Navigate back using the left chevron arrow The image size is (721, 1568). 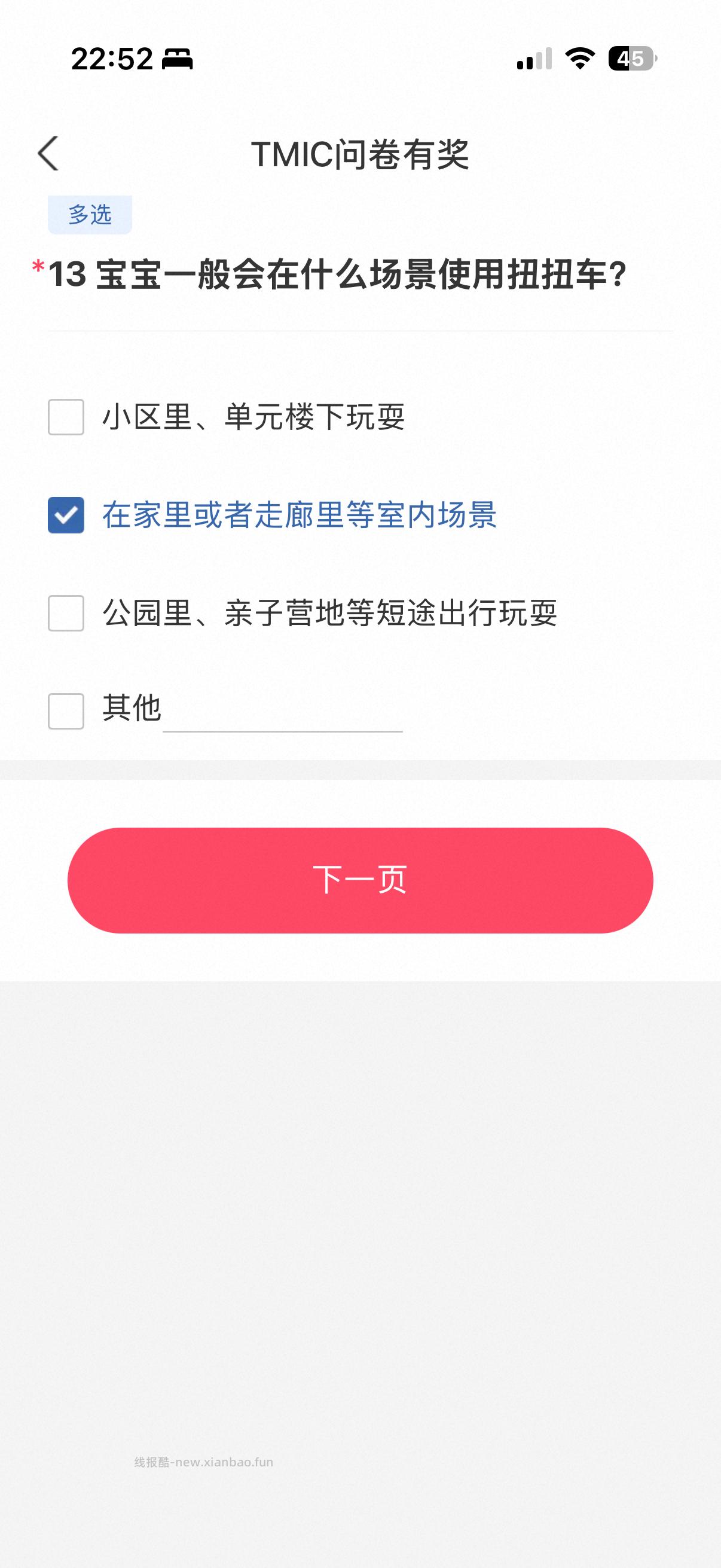(47, 154)
